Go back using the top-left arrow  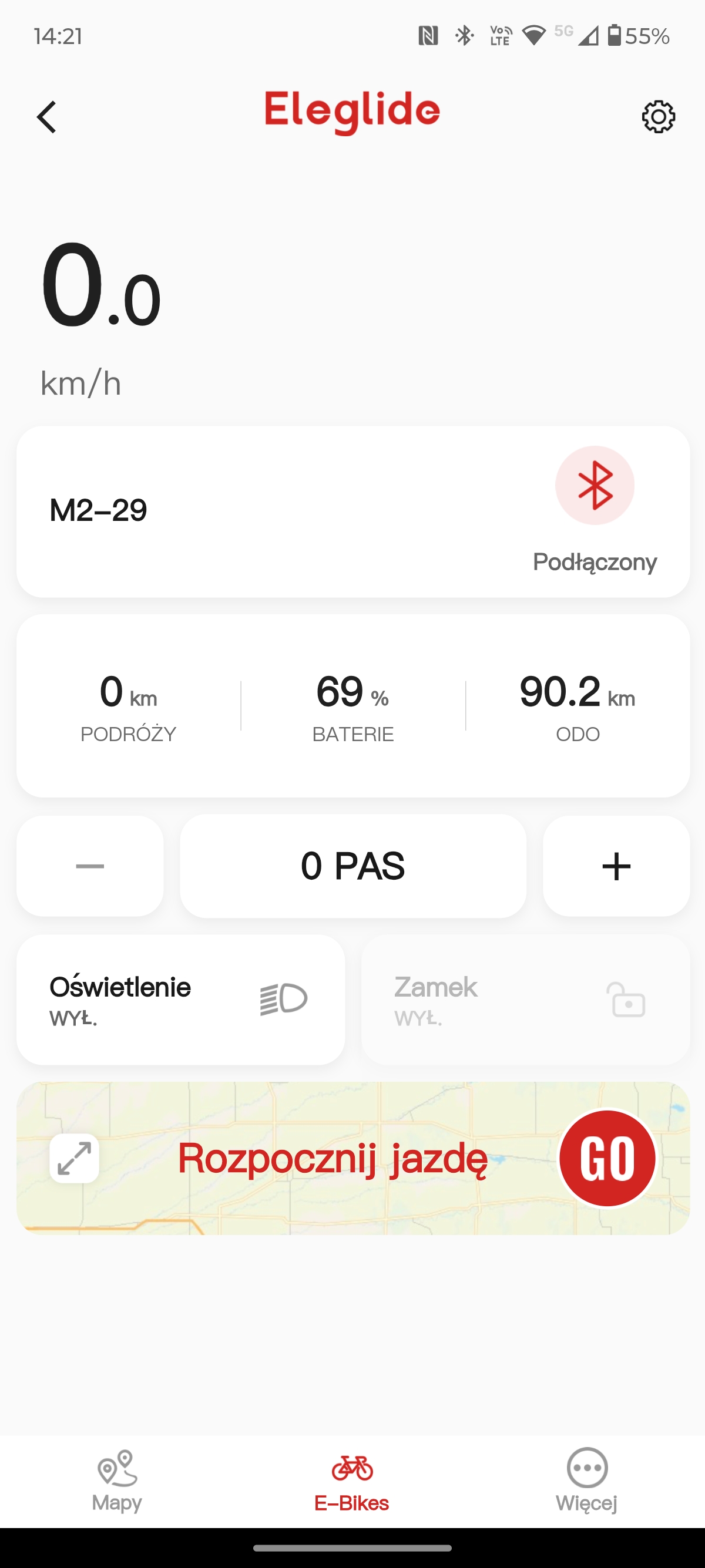click(46, 116)
